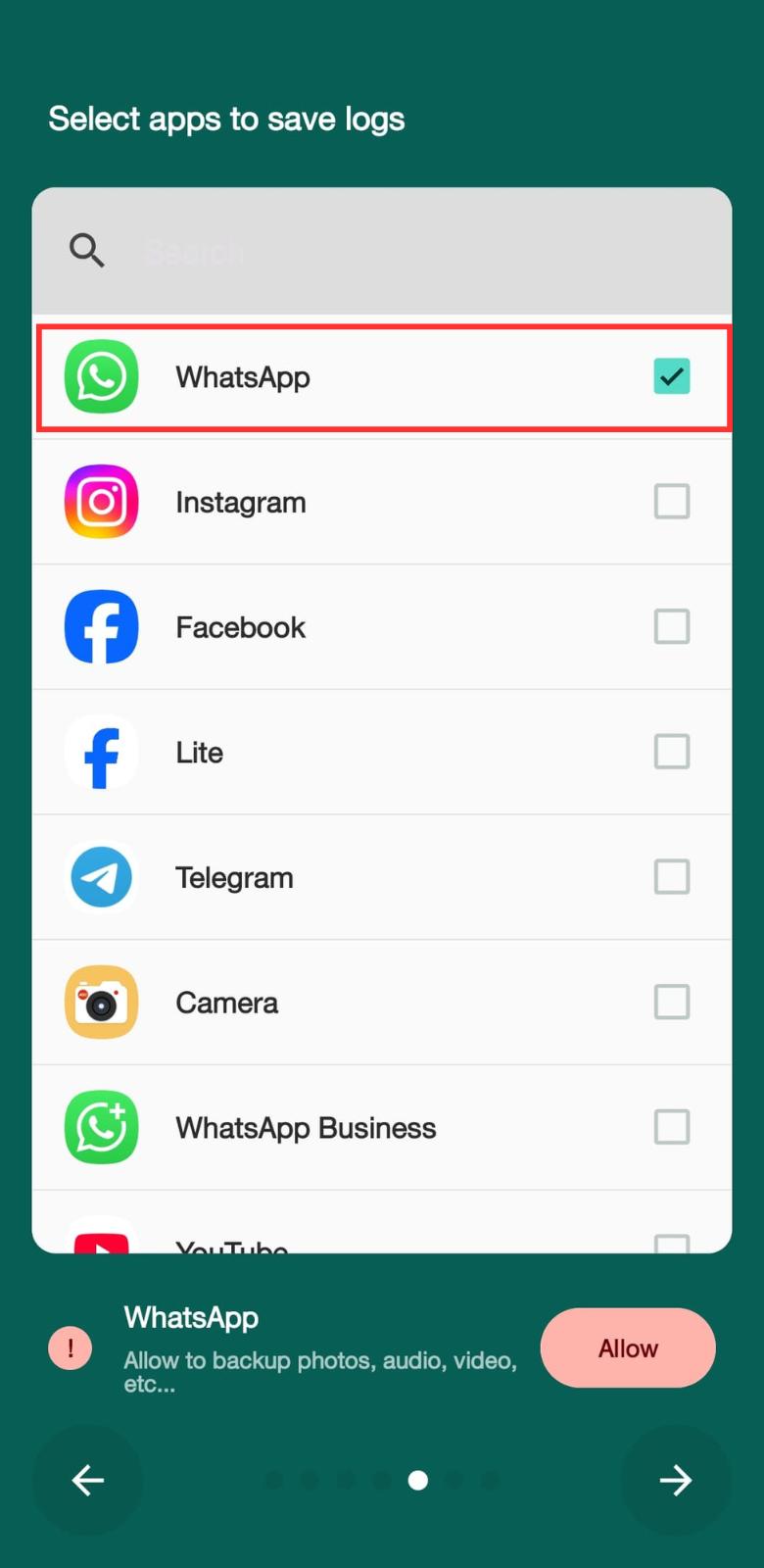Check the Facebook app box
The image size is (764, 1568).
tap(672, 627)
